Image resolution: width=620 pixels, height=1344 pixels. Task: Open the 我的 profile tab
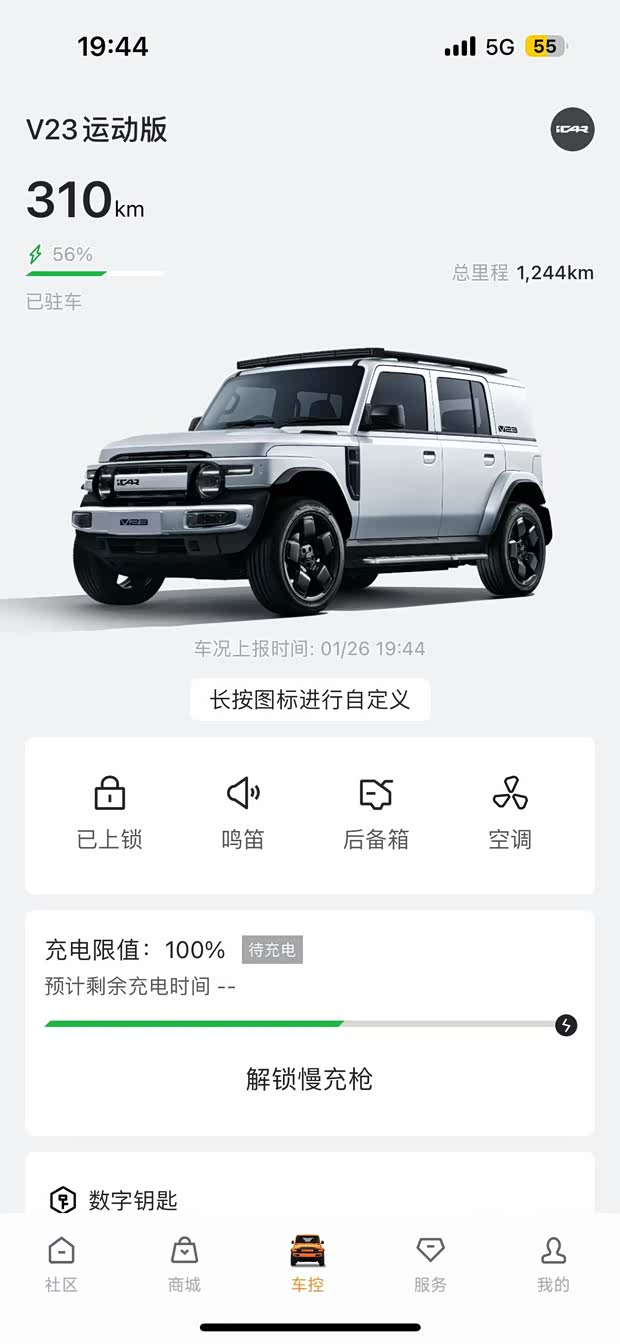(x=553, y=1264)
